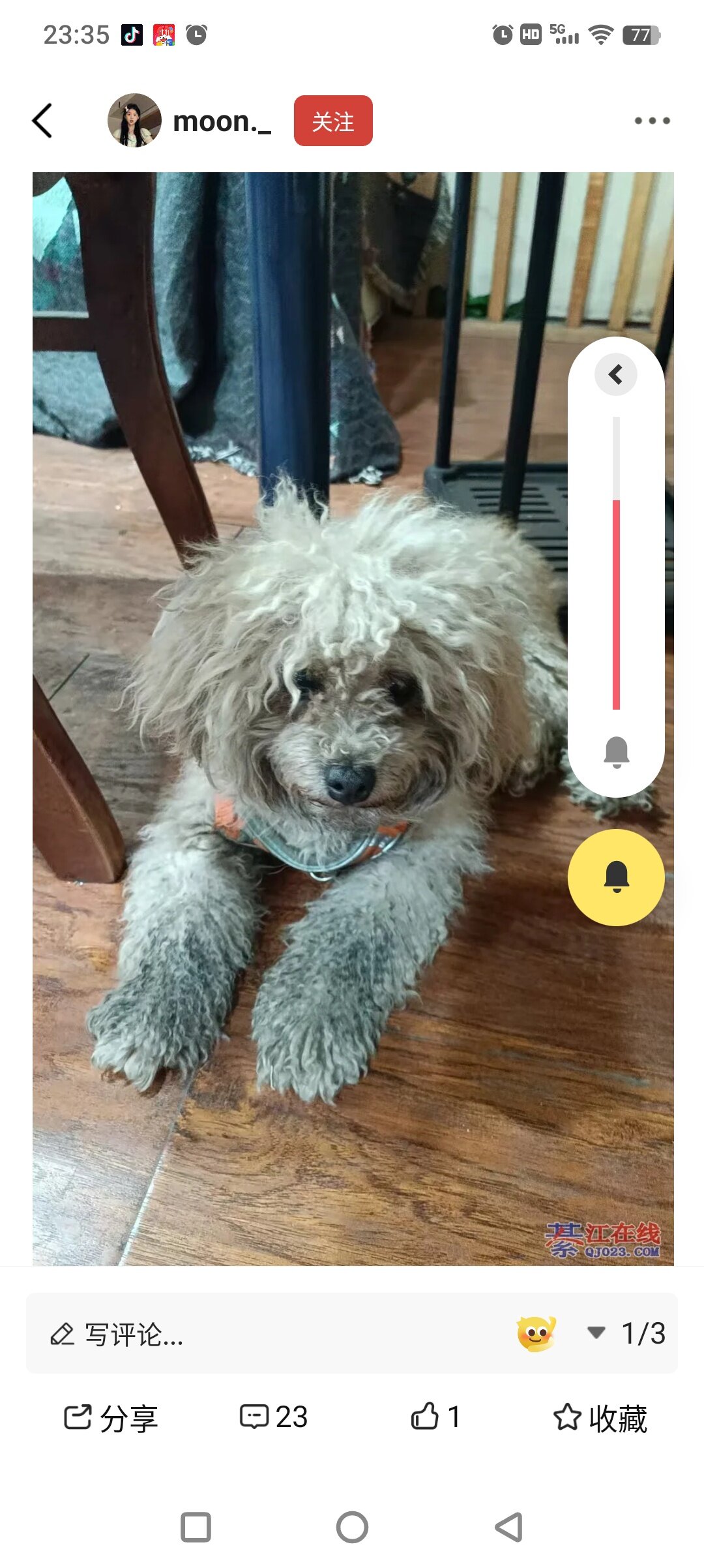View the 23 comments

tap(274, 1417)
